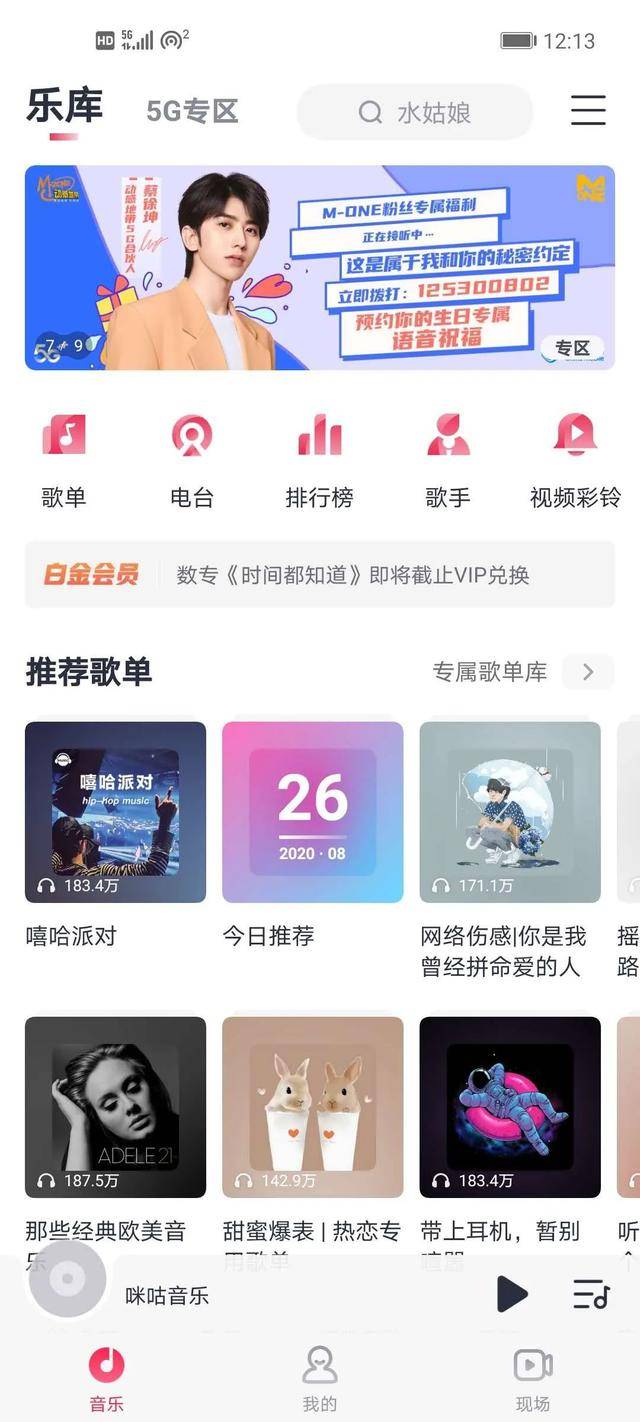
Task: Open the 网络伤感 playlist card
Action: click(510, 812)
